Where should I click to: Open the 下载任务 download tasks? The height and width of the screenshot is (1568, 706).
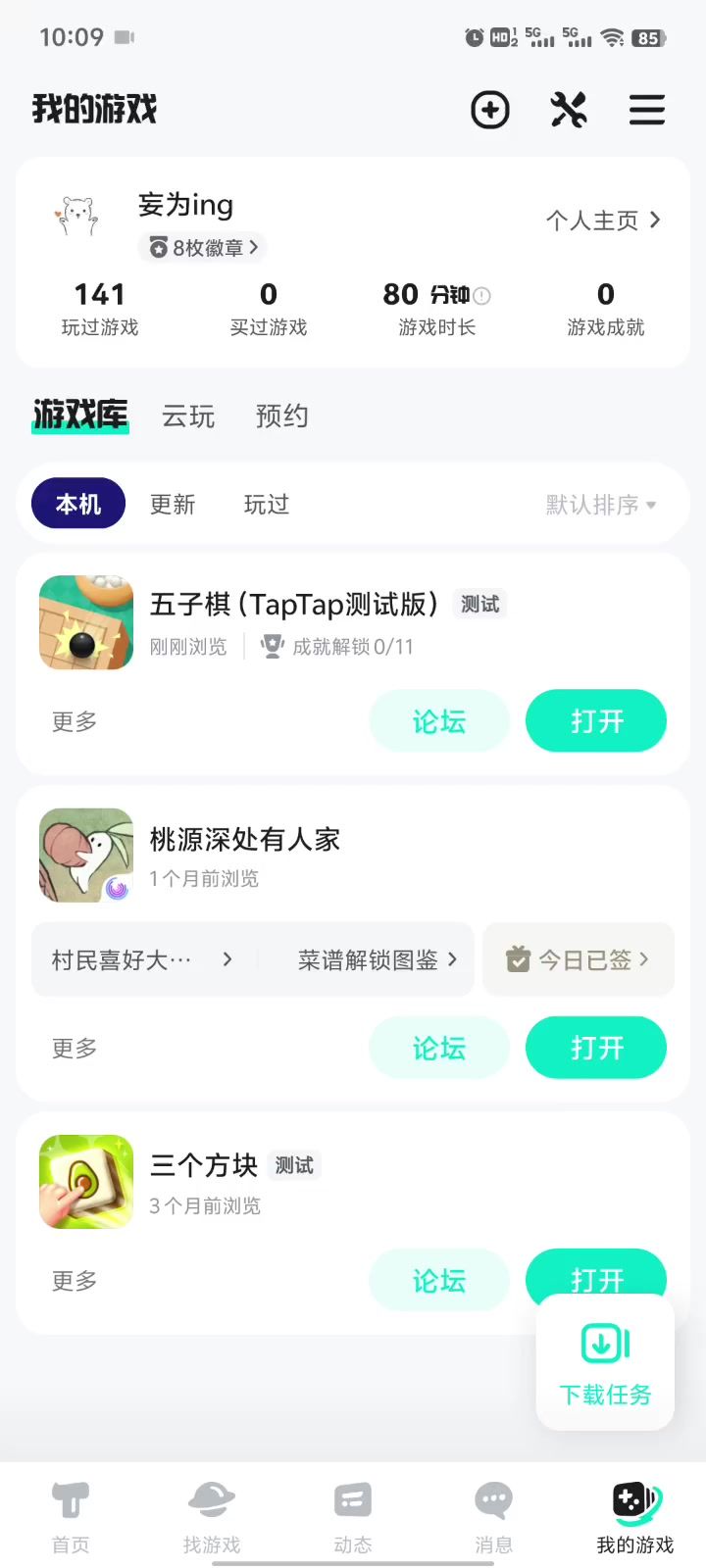tap(605, 1363)
